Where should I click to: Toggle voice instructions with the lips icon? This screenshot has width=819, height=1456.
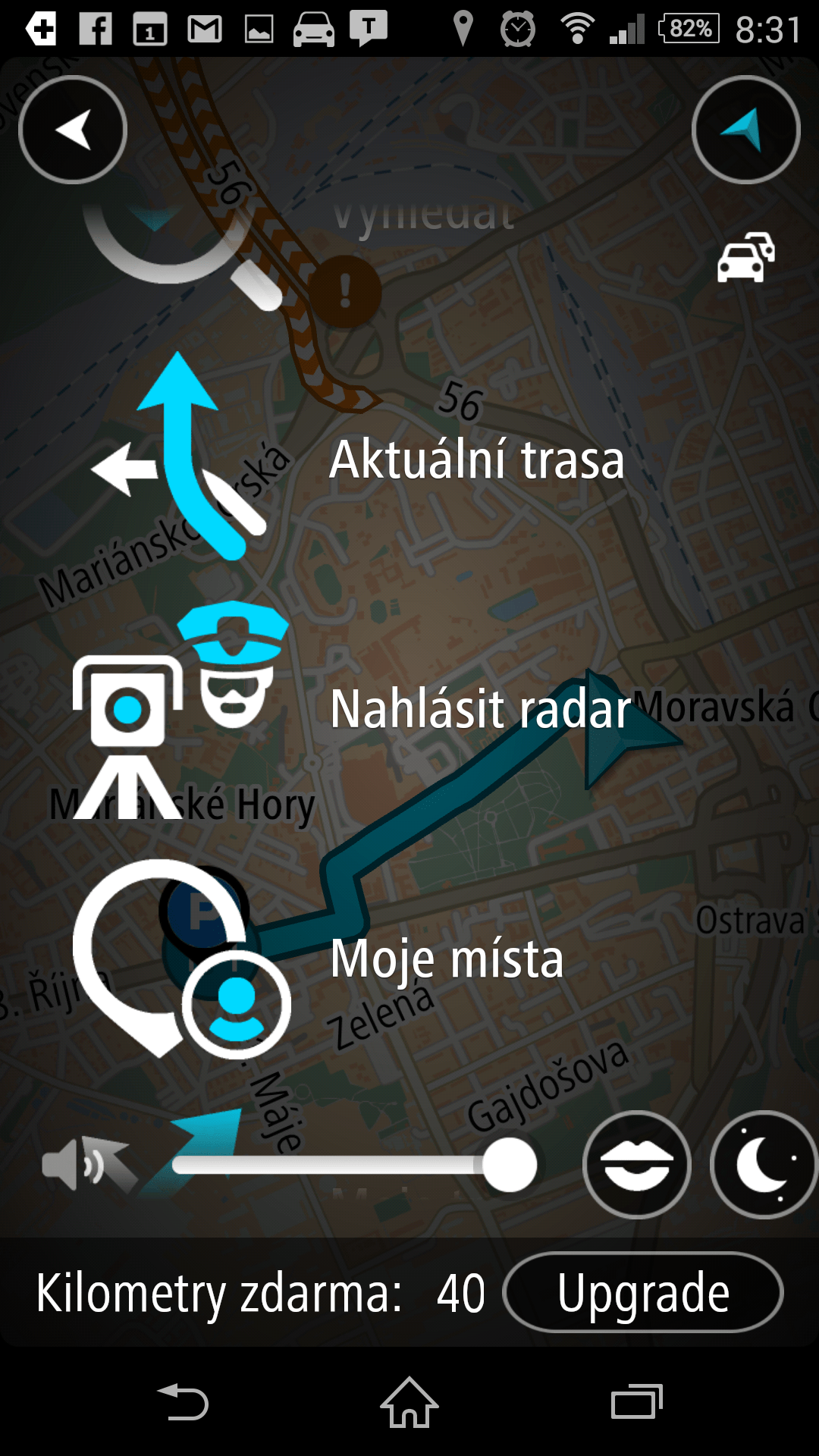(x=636, y=1165)
